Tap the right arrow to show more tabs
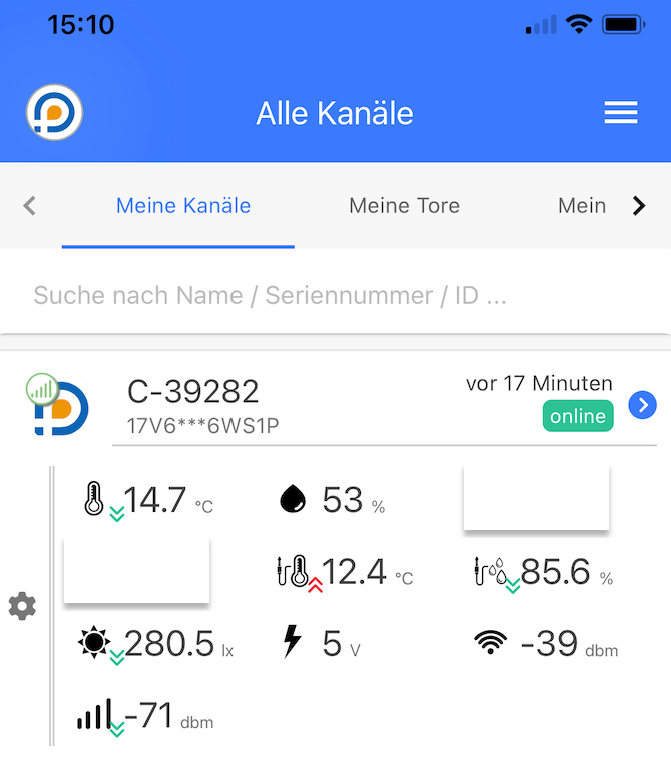671x758 pixels. point(639,206)
